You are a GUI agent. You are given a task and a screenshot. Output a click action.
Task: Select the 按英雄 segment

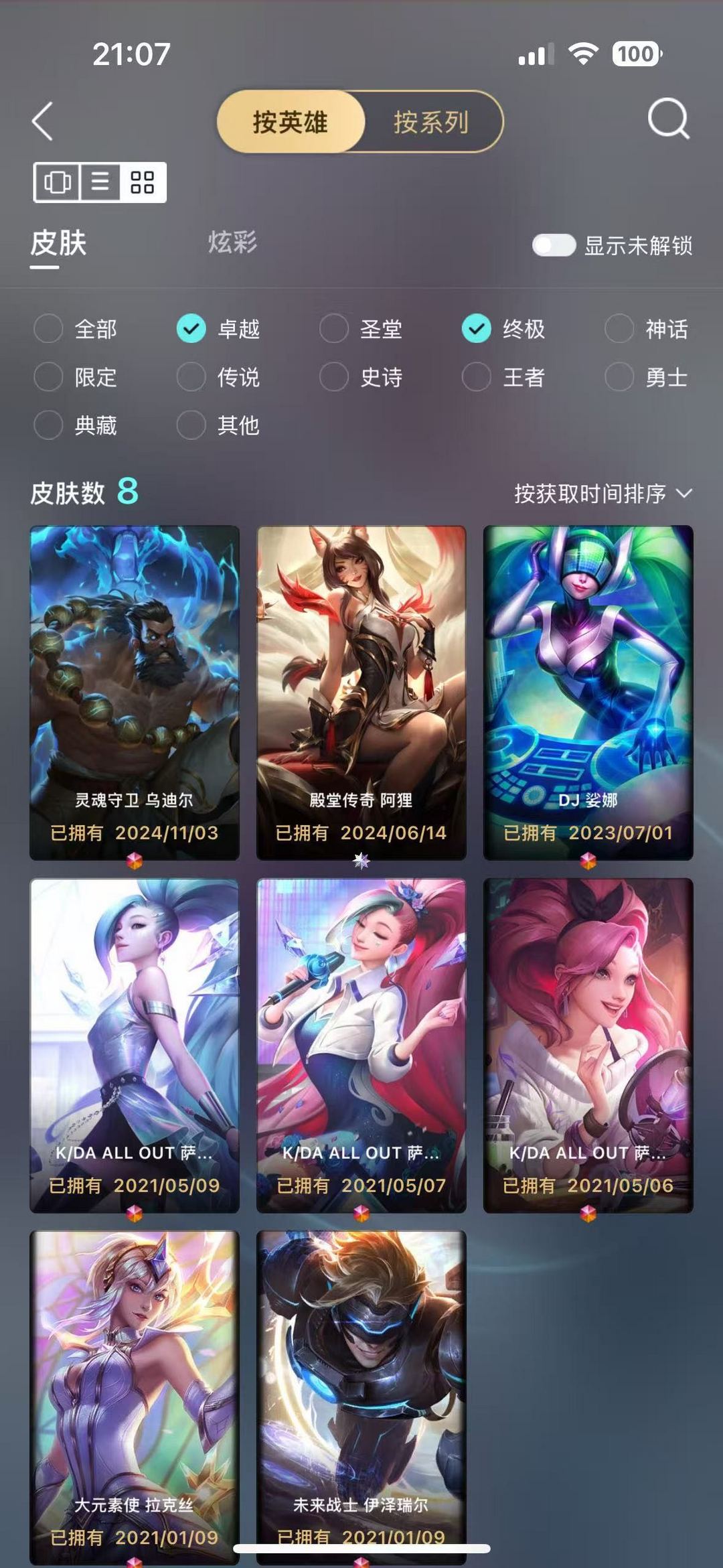(291, 122)
